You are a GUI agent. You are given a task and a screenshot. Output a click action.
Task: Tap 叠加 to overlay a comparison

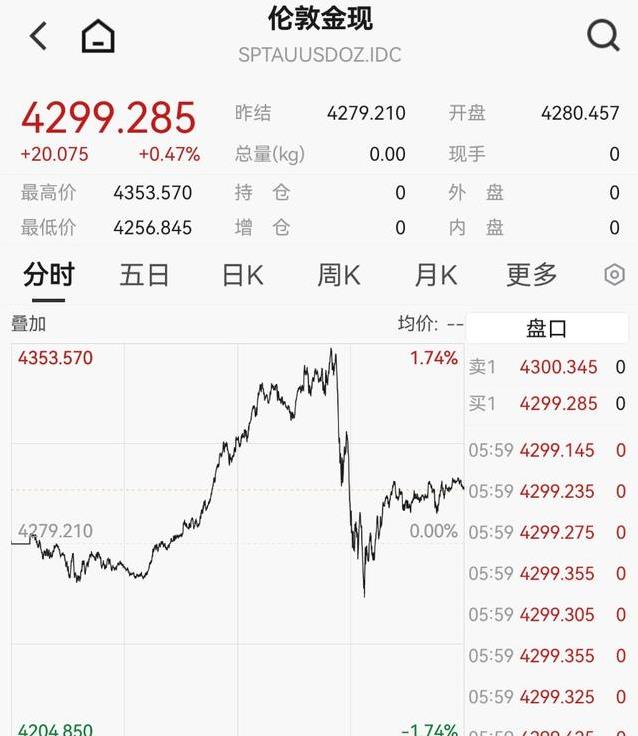coord(28,324)
